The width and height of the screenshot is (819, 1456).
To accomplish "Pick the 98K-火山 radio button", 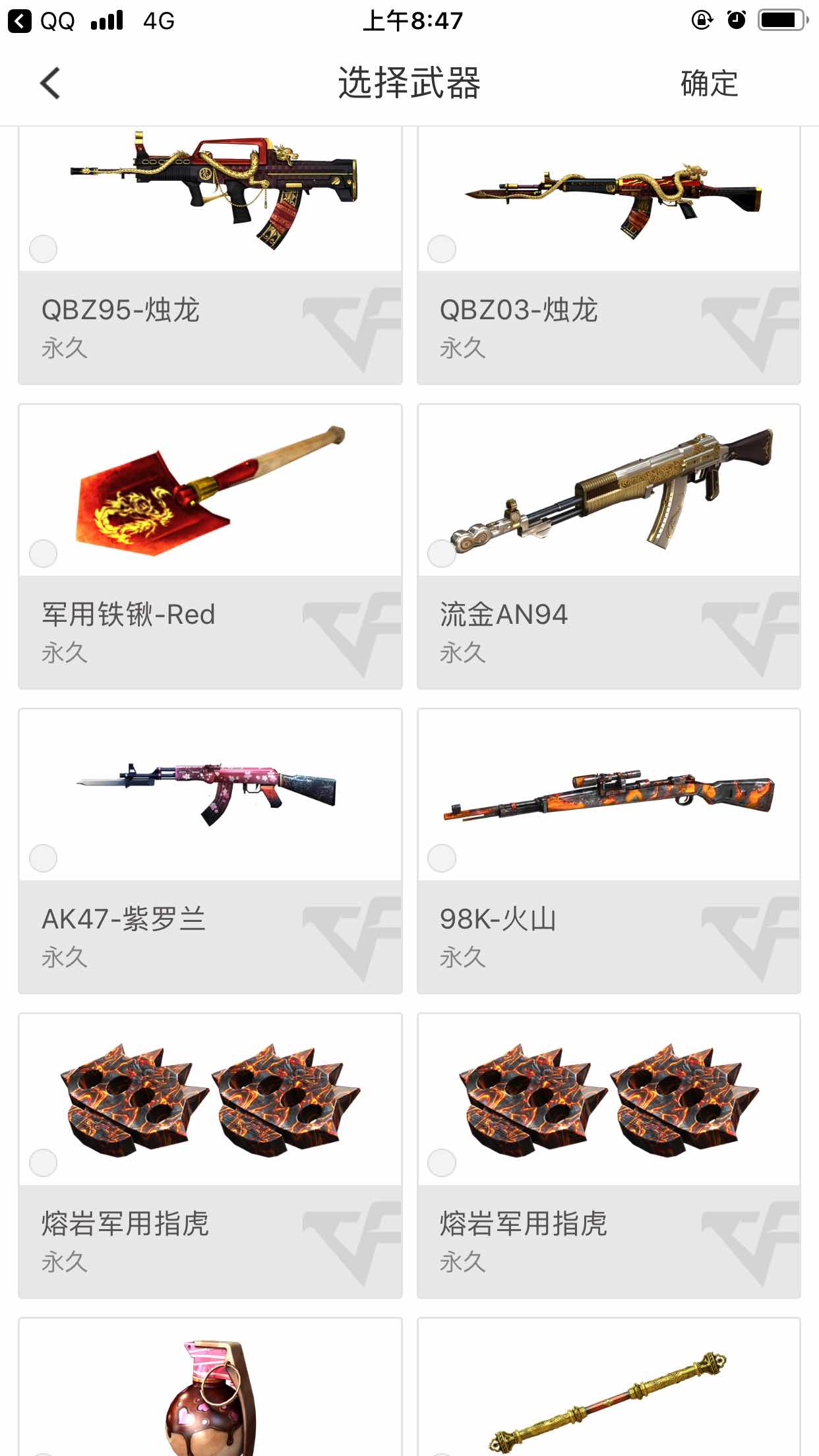I will click(442, 859).
